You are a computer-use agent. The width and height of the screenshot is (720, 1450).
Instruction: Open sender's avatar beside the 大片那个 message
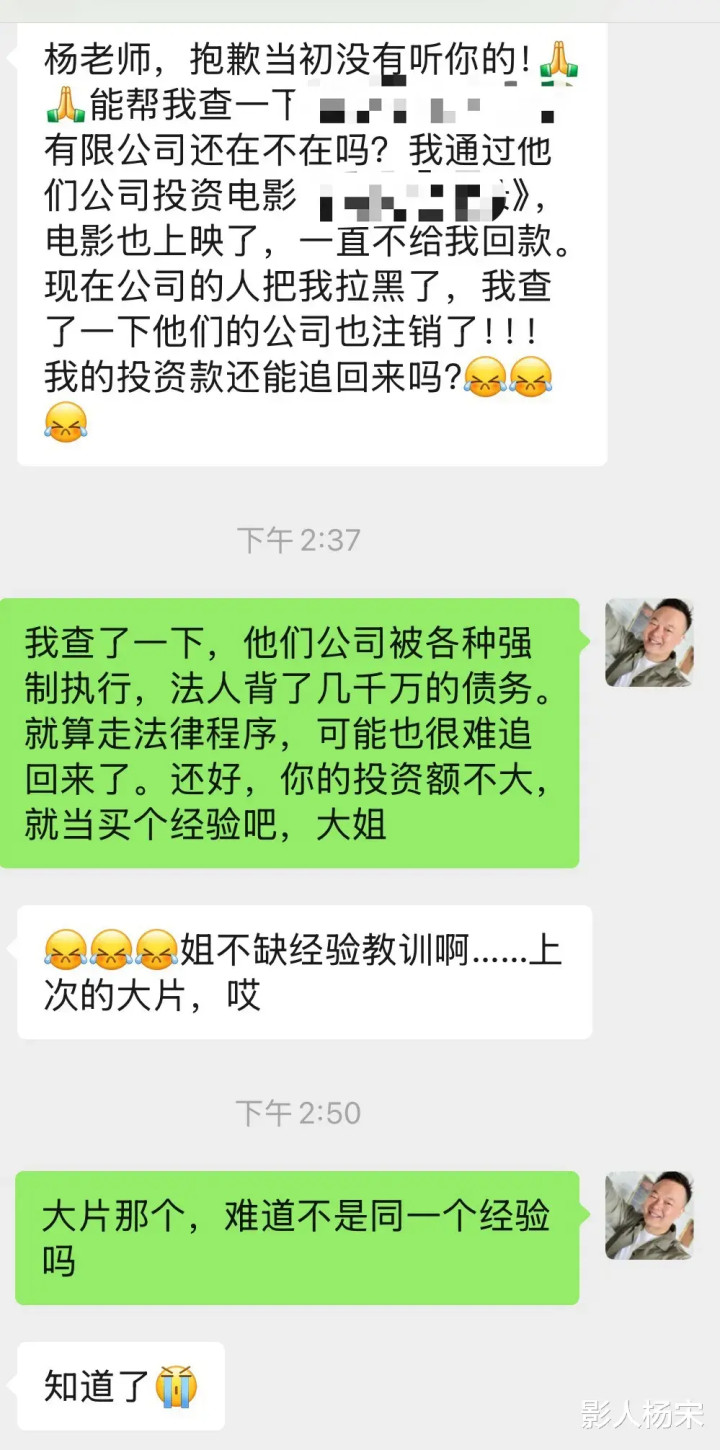tap(649, 1215)
